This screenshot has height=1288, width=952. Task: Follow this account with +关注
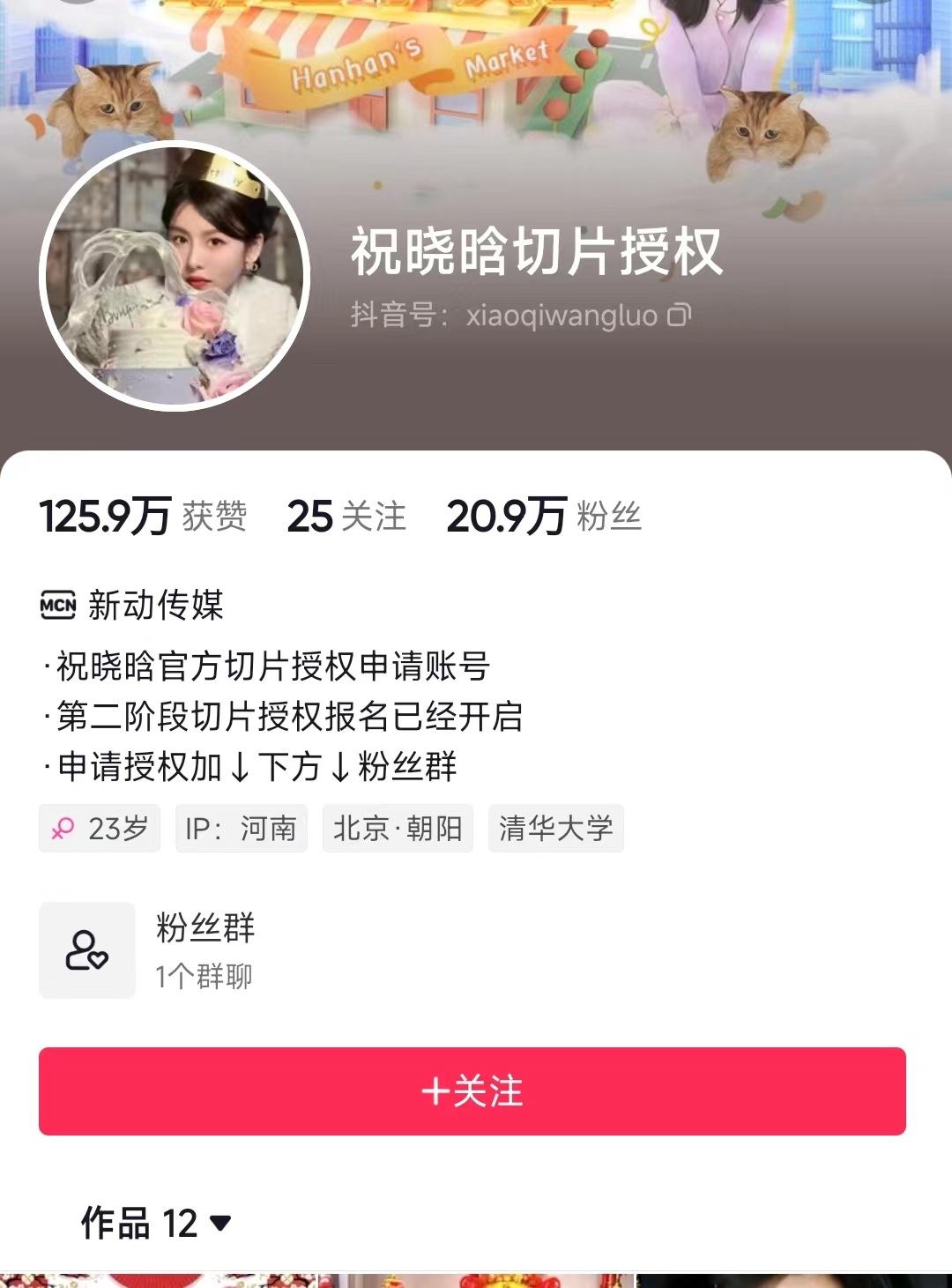472,1091
